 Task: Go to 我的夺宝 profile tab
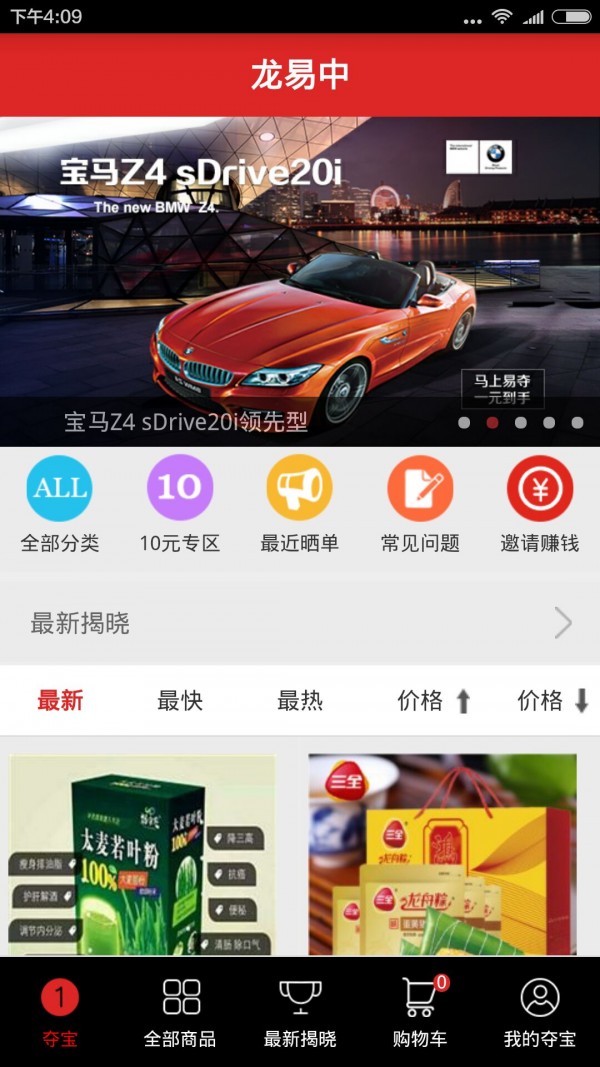pos(540,1012)
